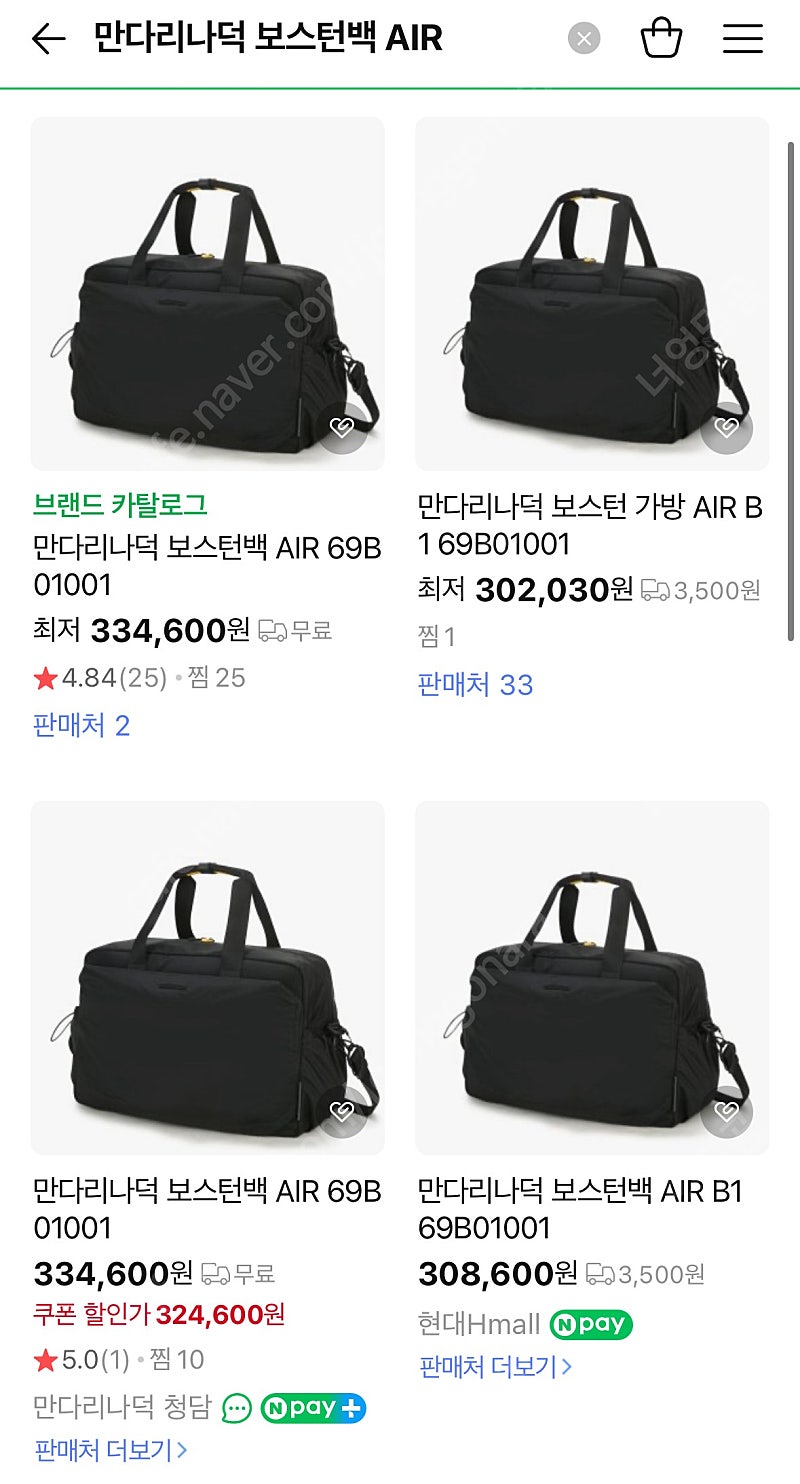Wishlist the 만다리나덕 청담 bag
The height and width of the screenshot is (1484, 800).
click(x=343, y=1112)
